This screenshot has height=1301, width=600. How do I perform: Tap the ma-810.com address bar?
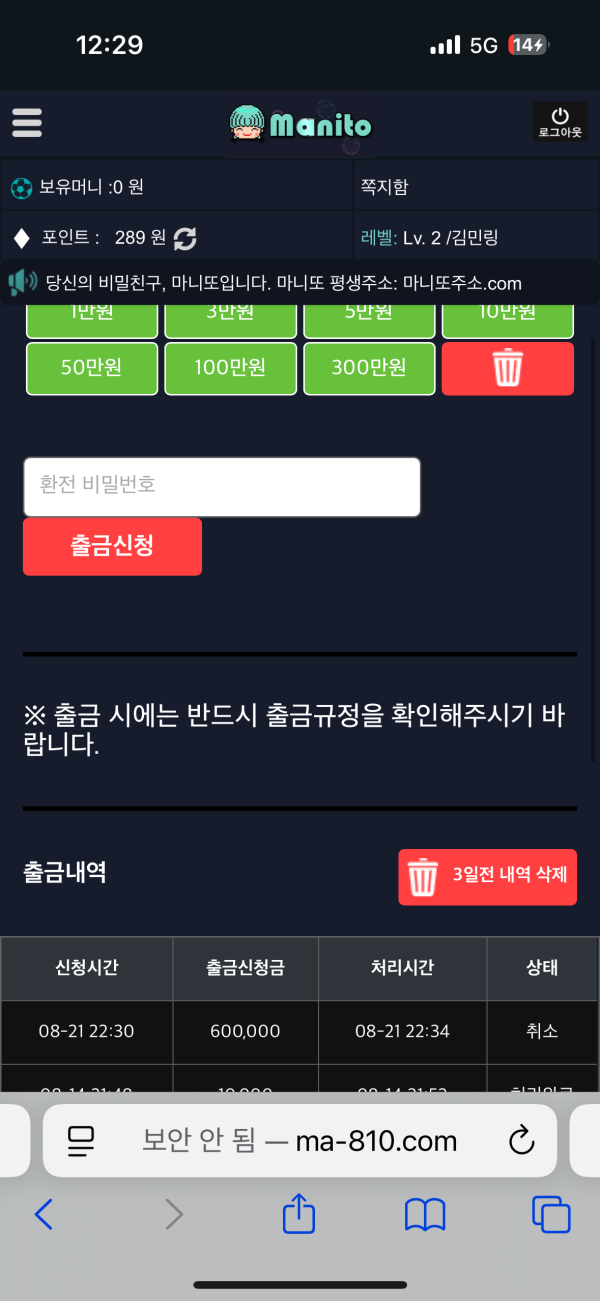300,1140
